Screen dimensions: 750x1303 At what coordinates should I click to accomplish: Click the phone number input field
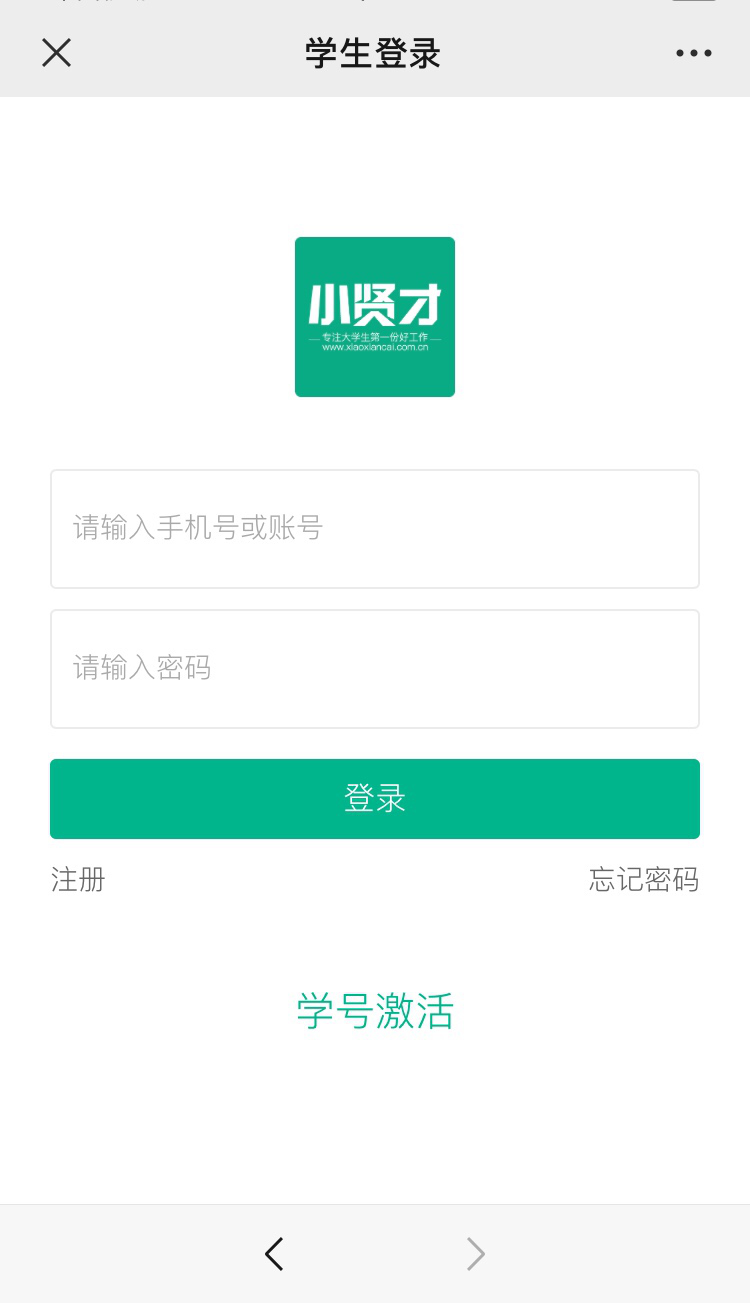click(375, 529)
